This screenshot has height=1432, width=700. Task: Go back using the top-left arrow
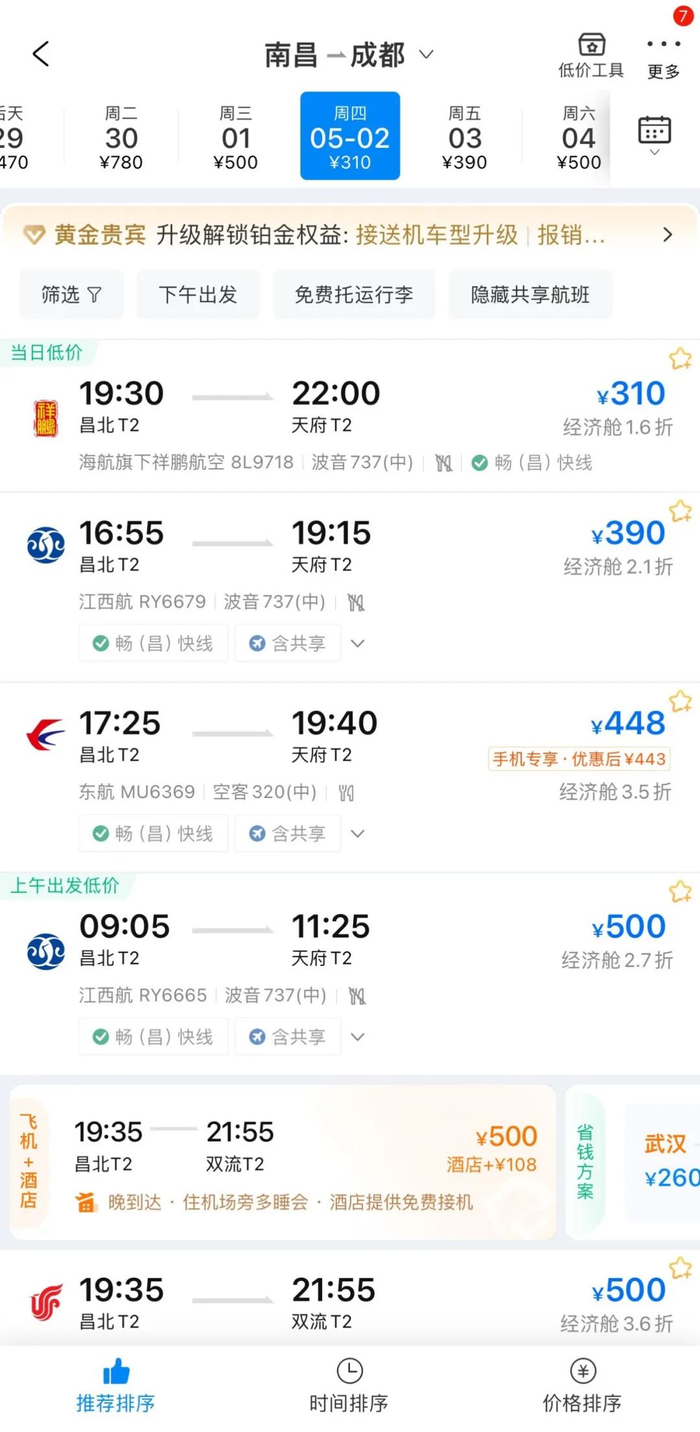[x=40, y=54]
